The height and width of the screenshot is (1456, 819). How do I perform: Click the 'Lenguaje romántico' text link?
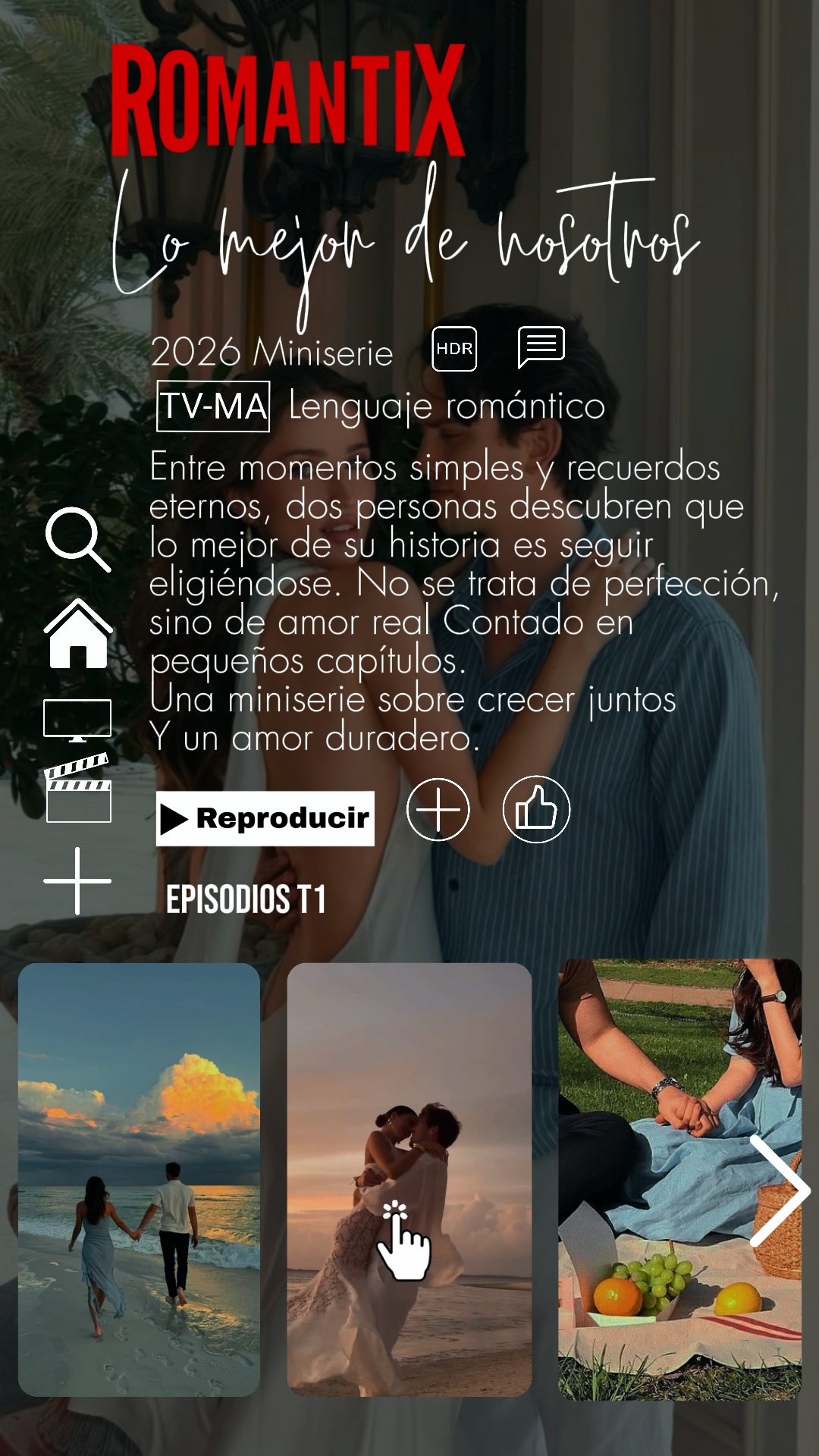[x=446, y=407]
